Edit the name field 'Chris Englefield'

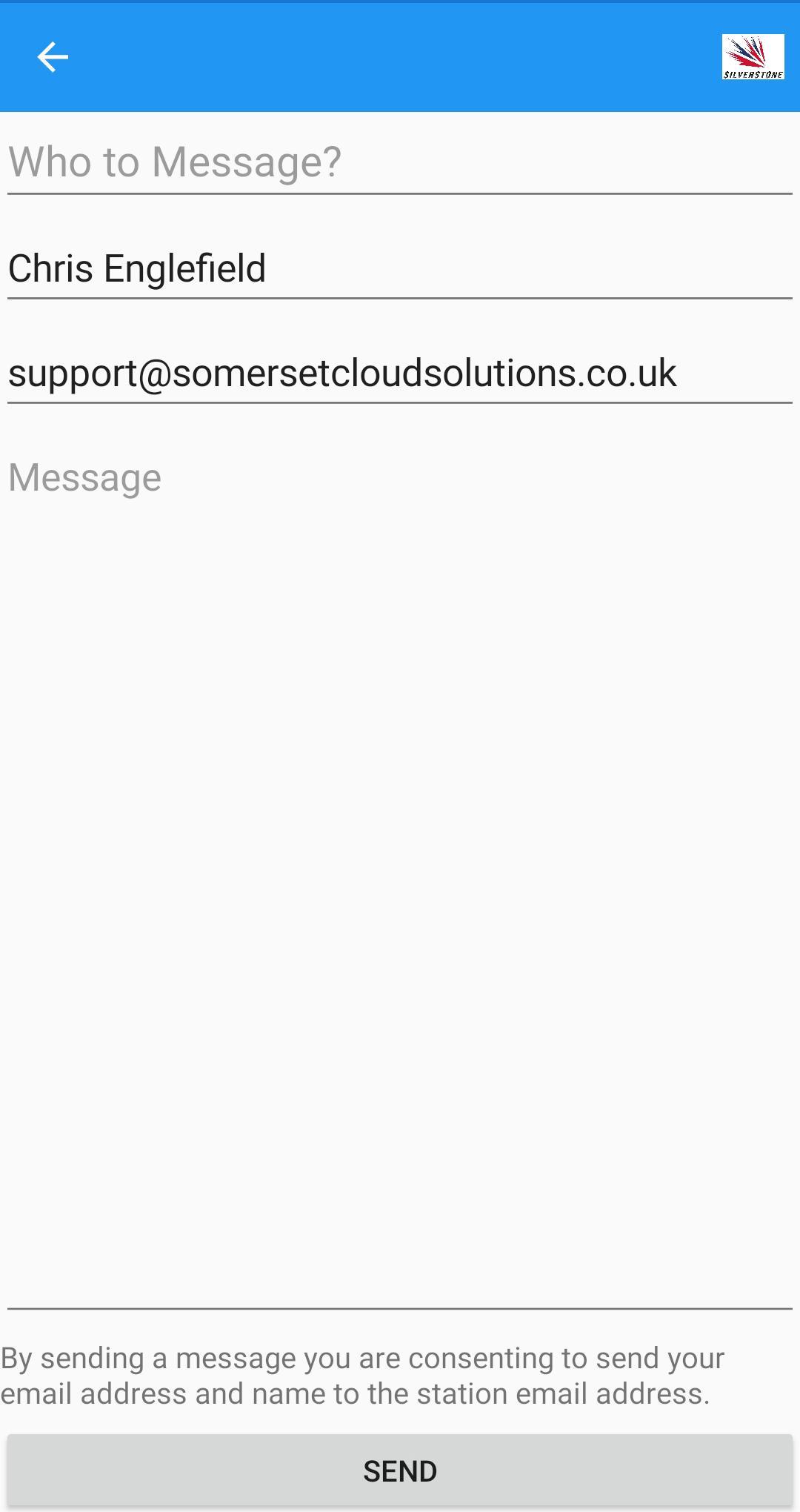[x=400, y=268]
